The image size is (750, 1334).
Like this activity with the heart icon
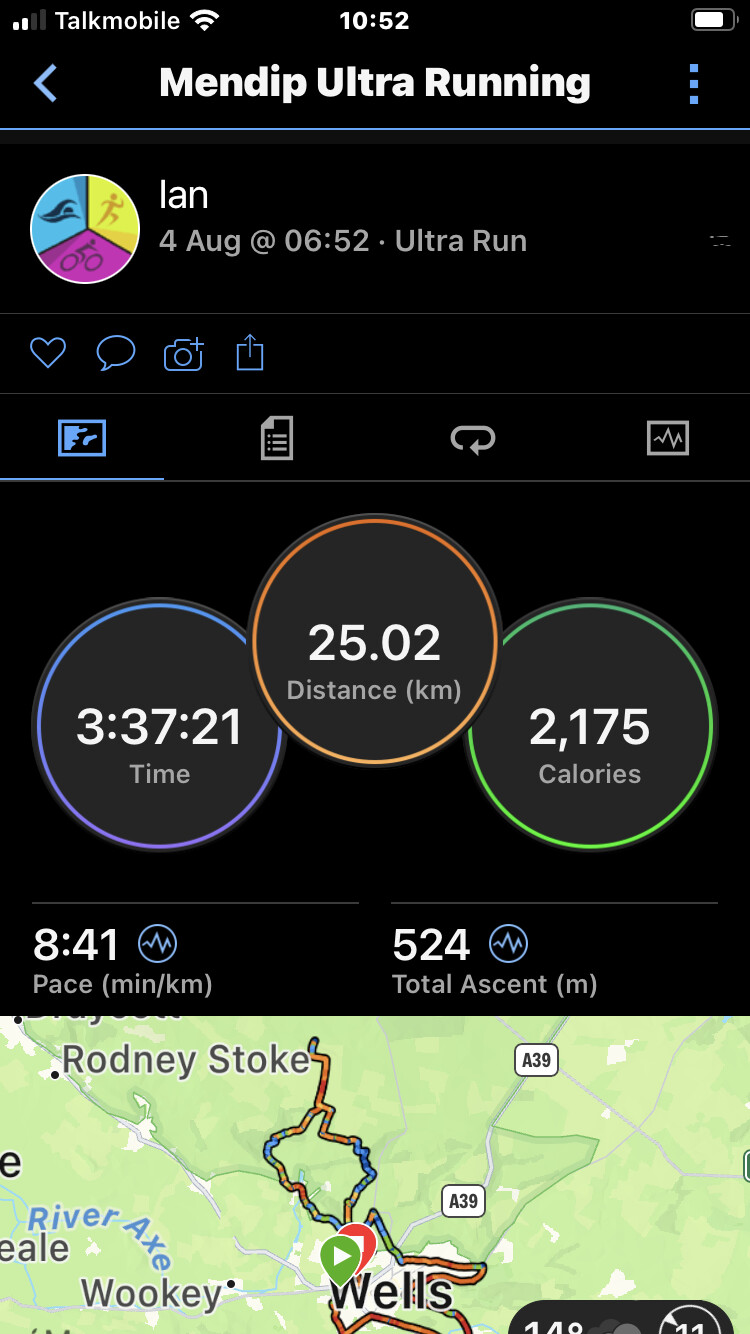pyautogui.click(x=48, y=353)
